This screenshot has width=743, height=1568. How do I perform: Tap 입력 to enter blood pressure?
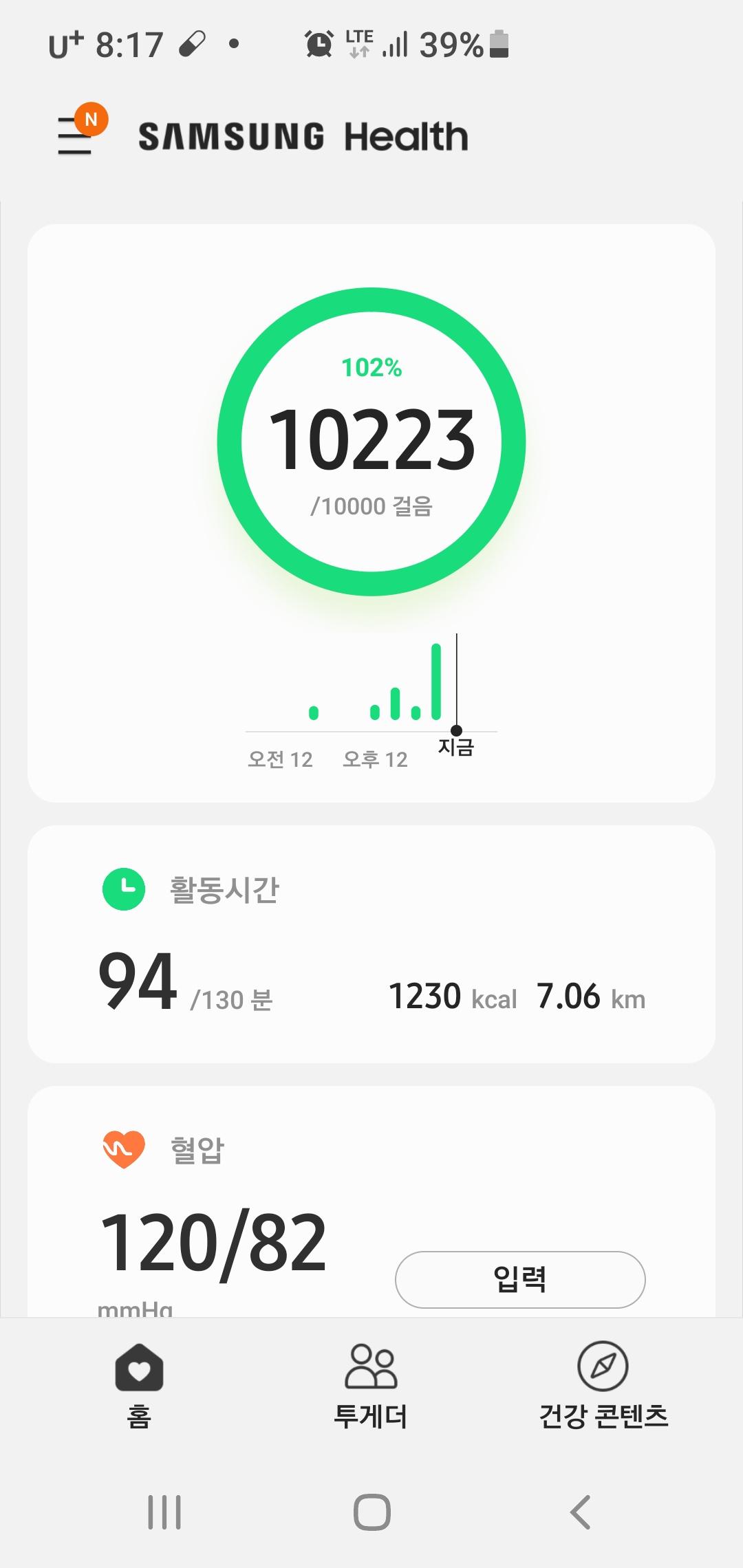click(x=520, y=1279)
